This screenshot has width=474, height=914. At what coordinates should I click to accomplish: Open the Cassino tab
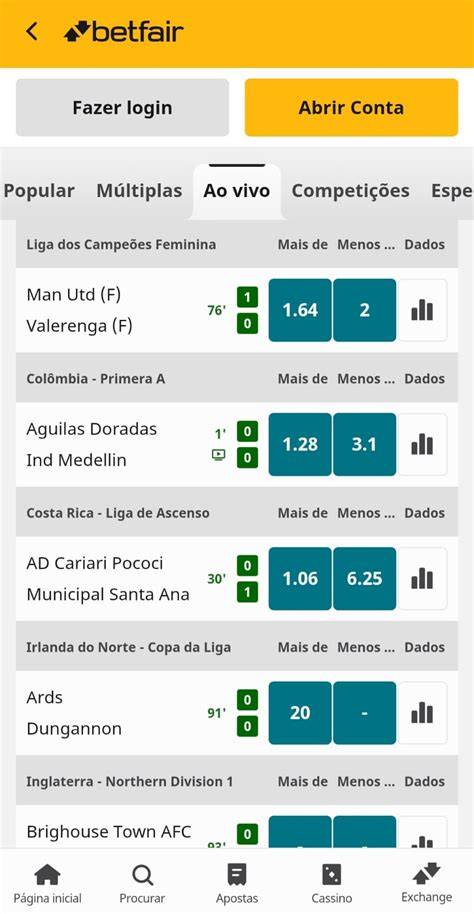coord(332,883)
